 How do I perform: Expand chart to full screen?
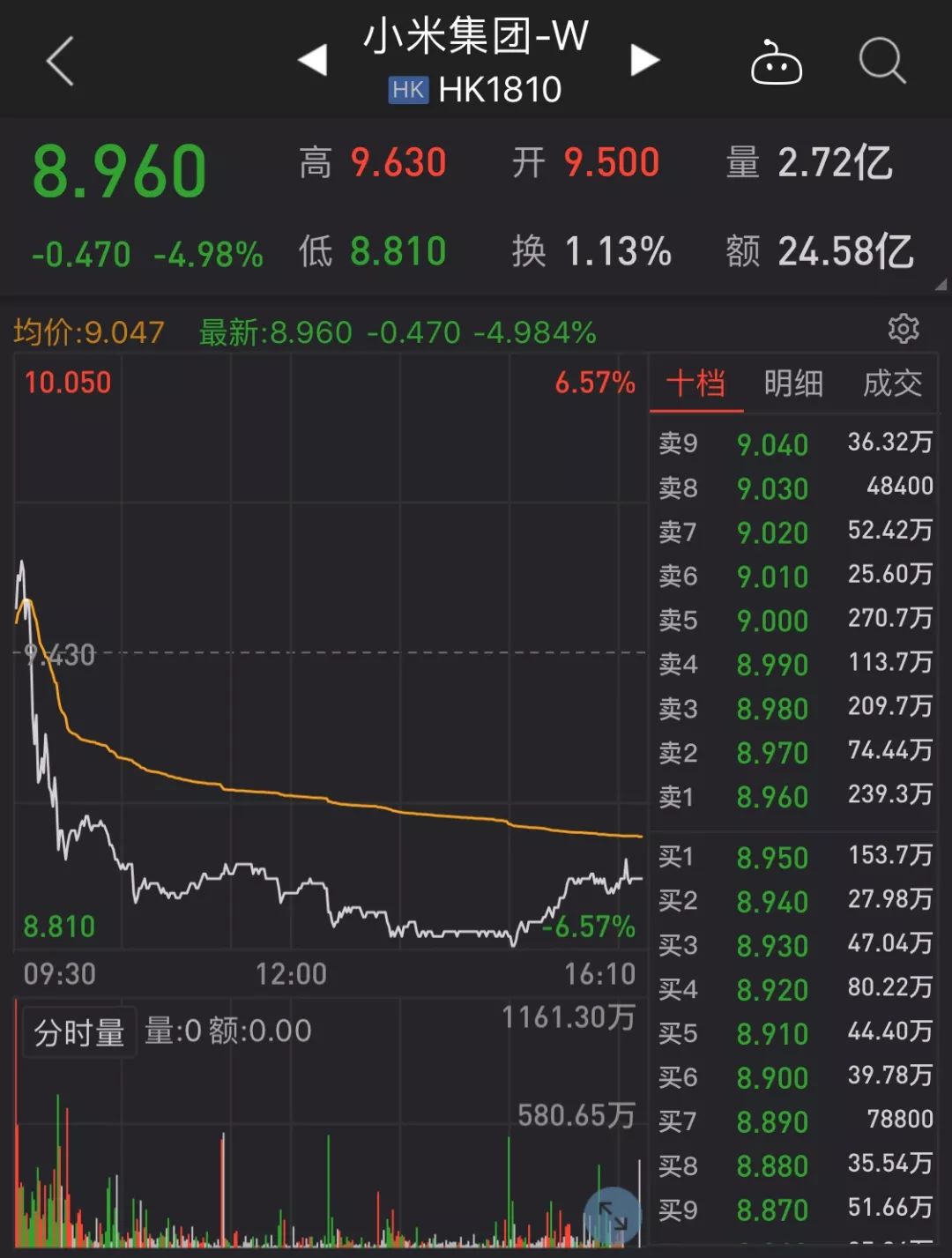pos(613,1216)
